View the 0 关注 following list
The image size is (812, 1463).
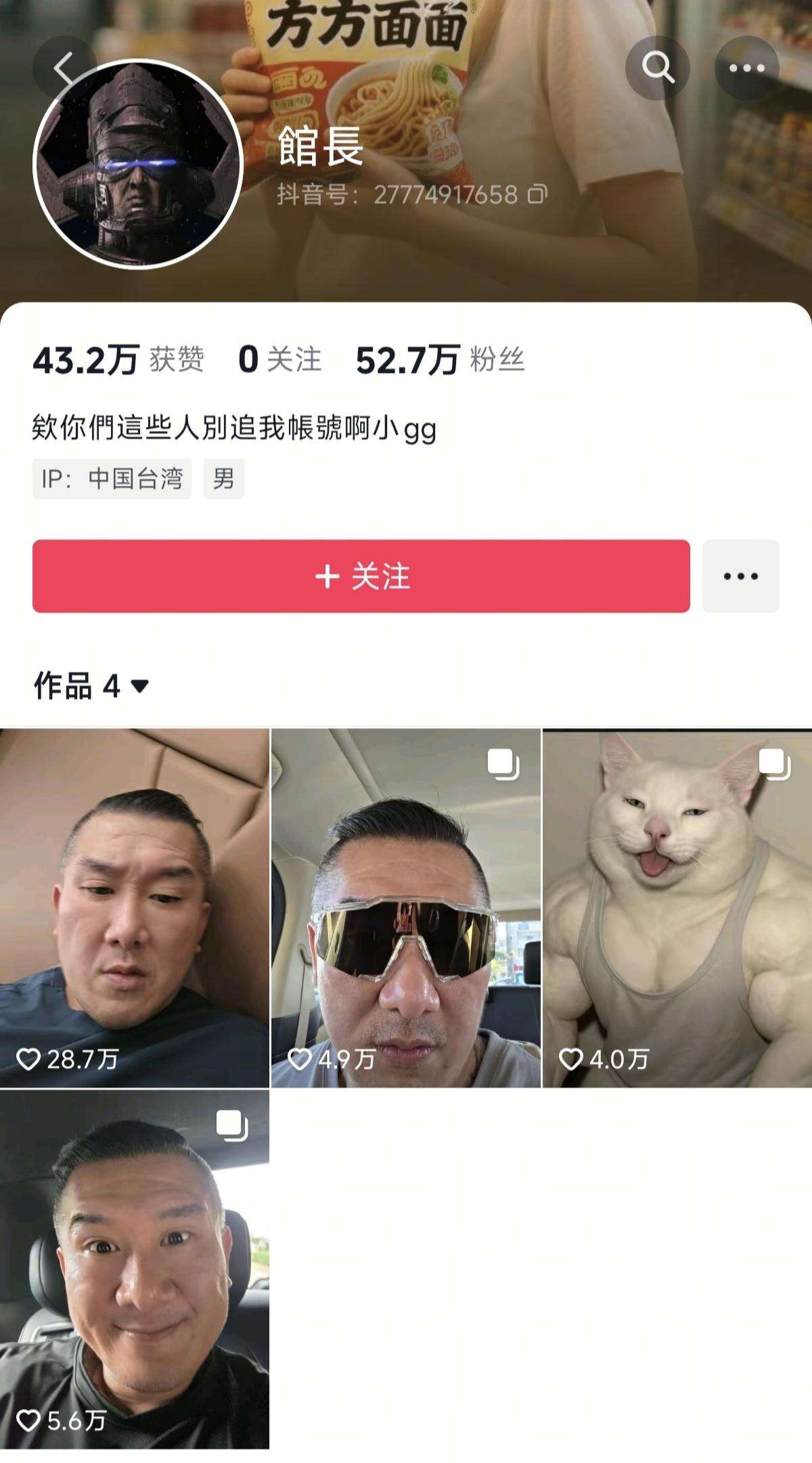click(x=279, y=359)
